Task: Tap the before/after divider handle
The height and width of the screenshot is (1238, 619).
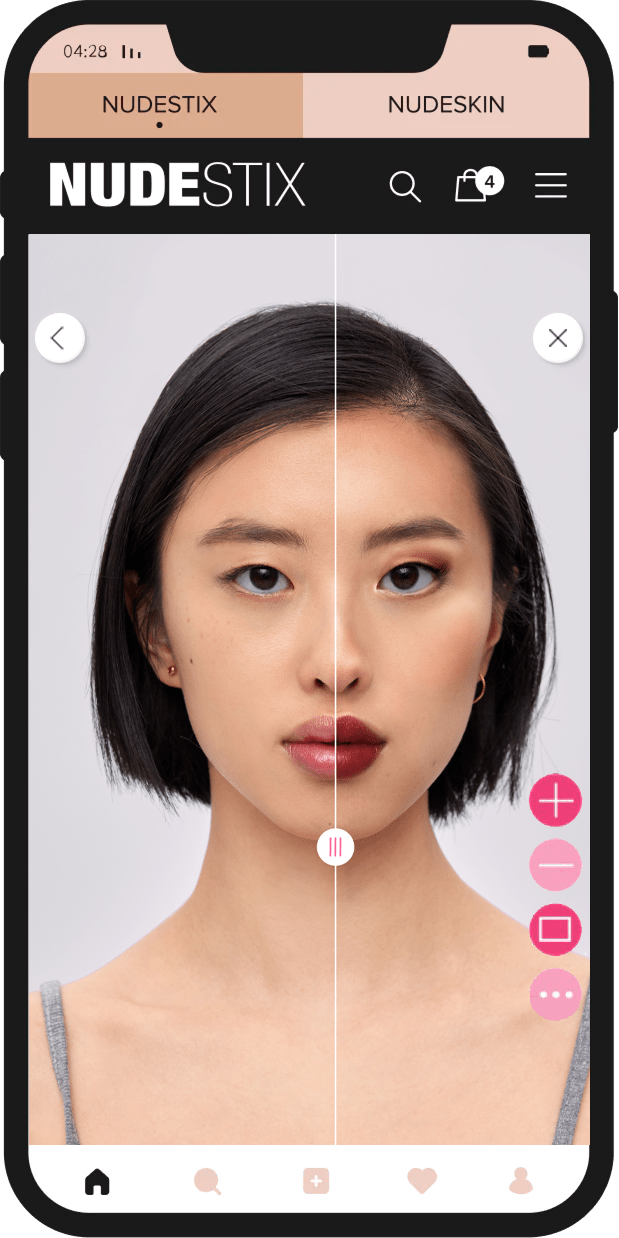Action: (x=335, y=847)
